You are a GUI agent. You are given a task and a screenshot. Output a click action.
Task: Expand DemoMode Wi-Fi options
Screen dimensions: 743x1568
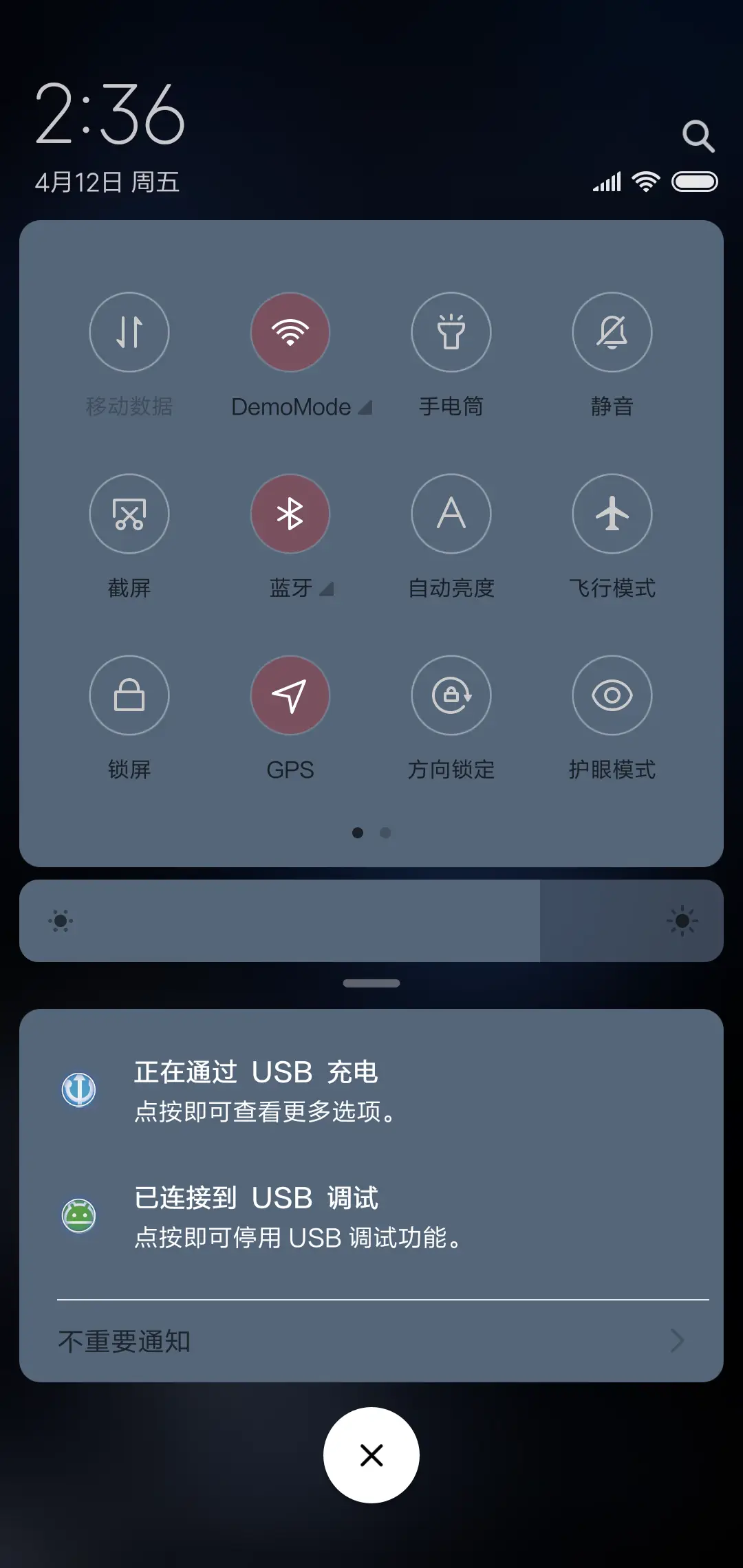coord(365,406)
